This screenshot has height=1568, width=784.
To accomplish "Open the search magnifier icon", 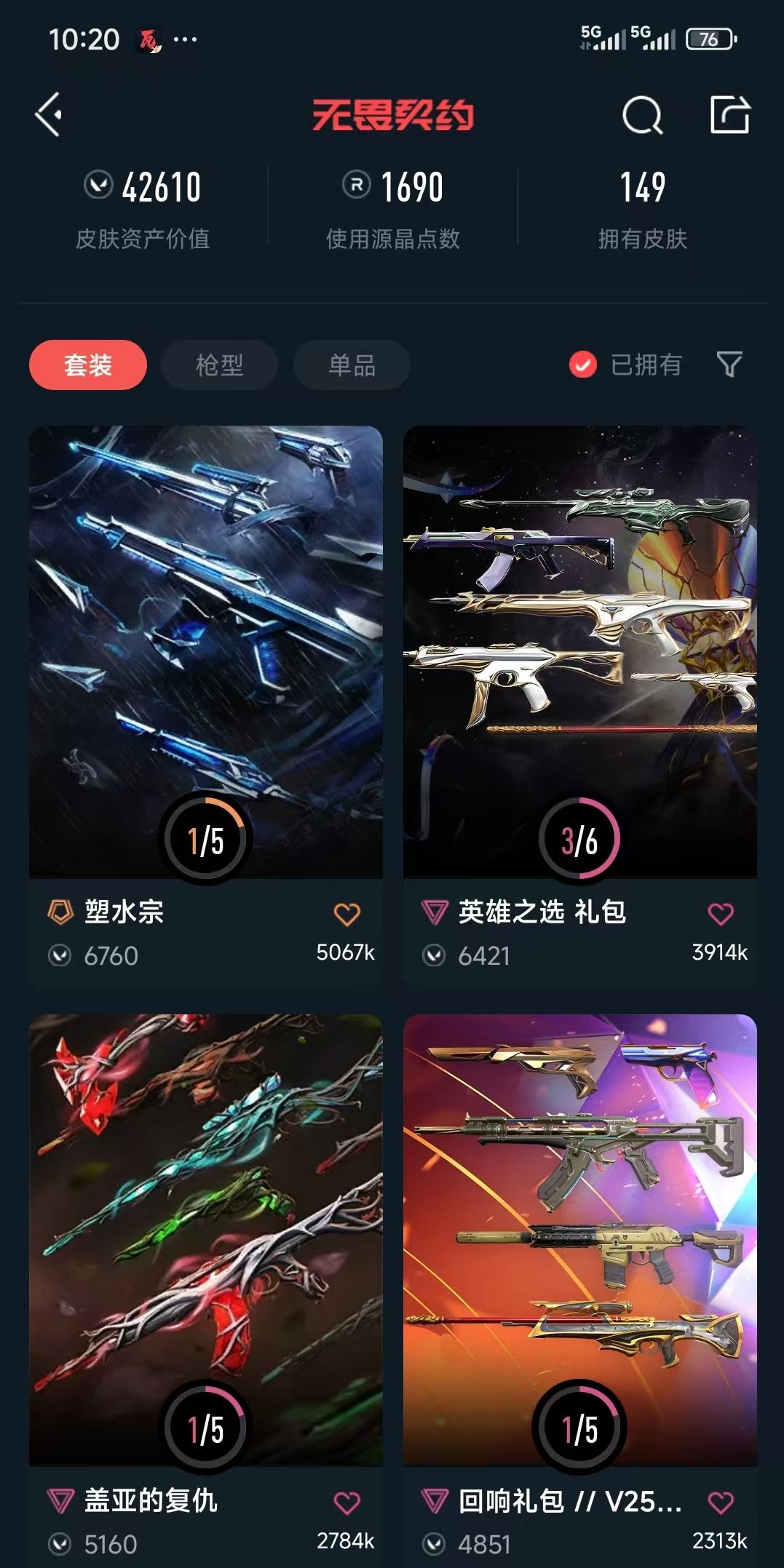I will 643,116.
